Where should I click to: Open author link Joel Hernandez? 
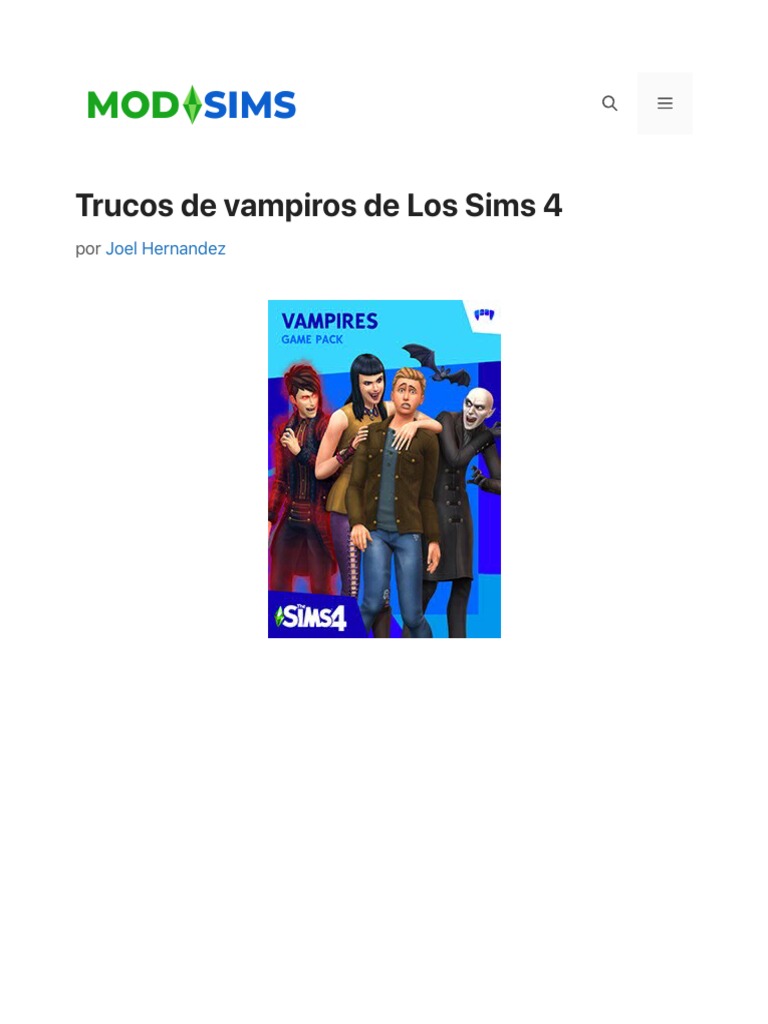(x=165, y=249)
